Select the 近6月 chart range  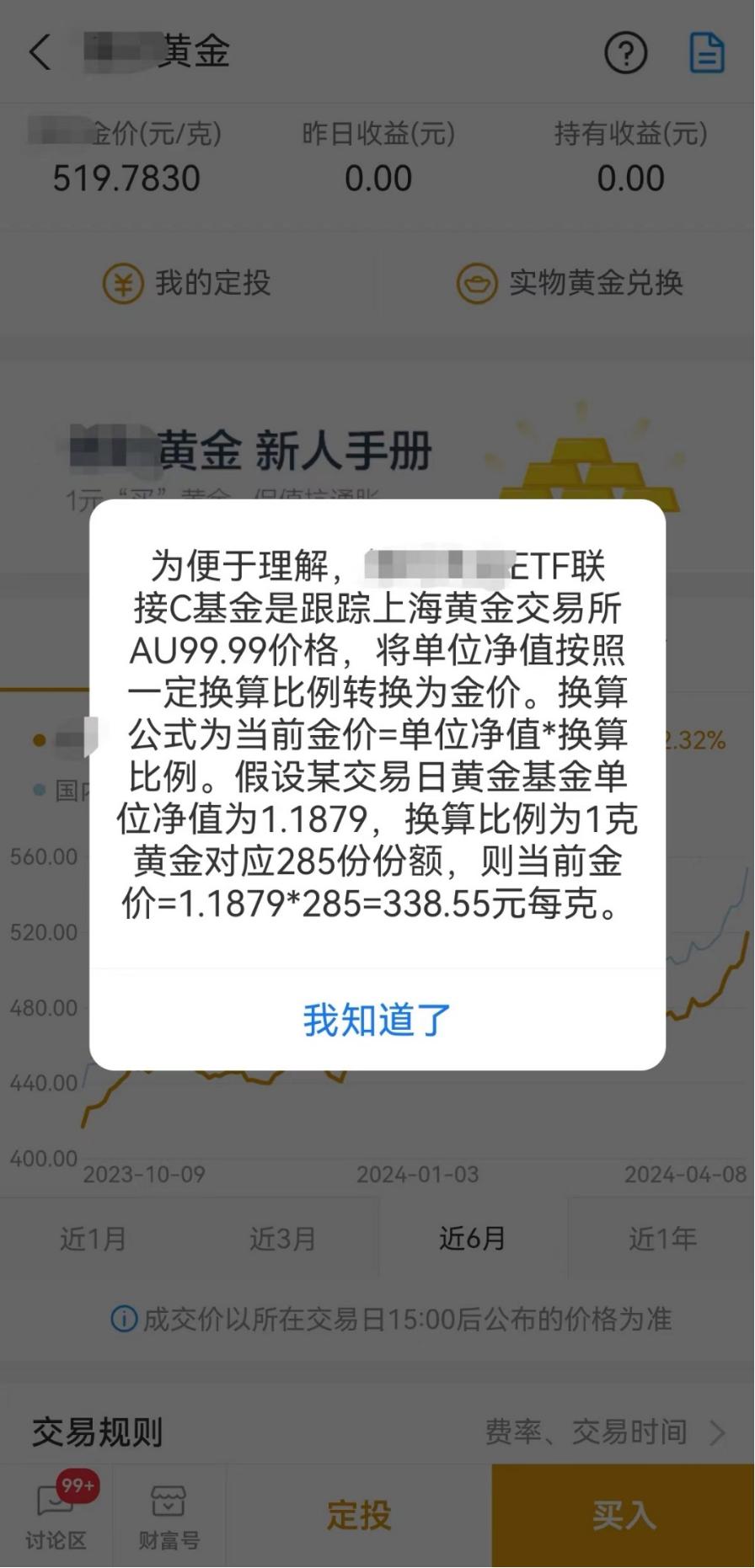(472, 1238)
